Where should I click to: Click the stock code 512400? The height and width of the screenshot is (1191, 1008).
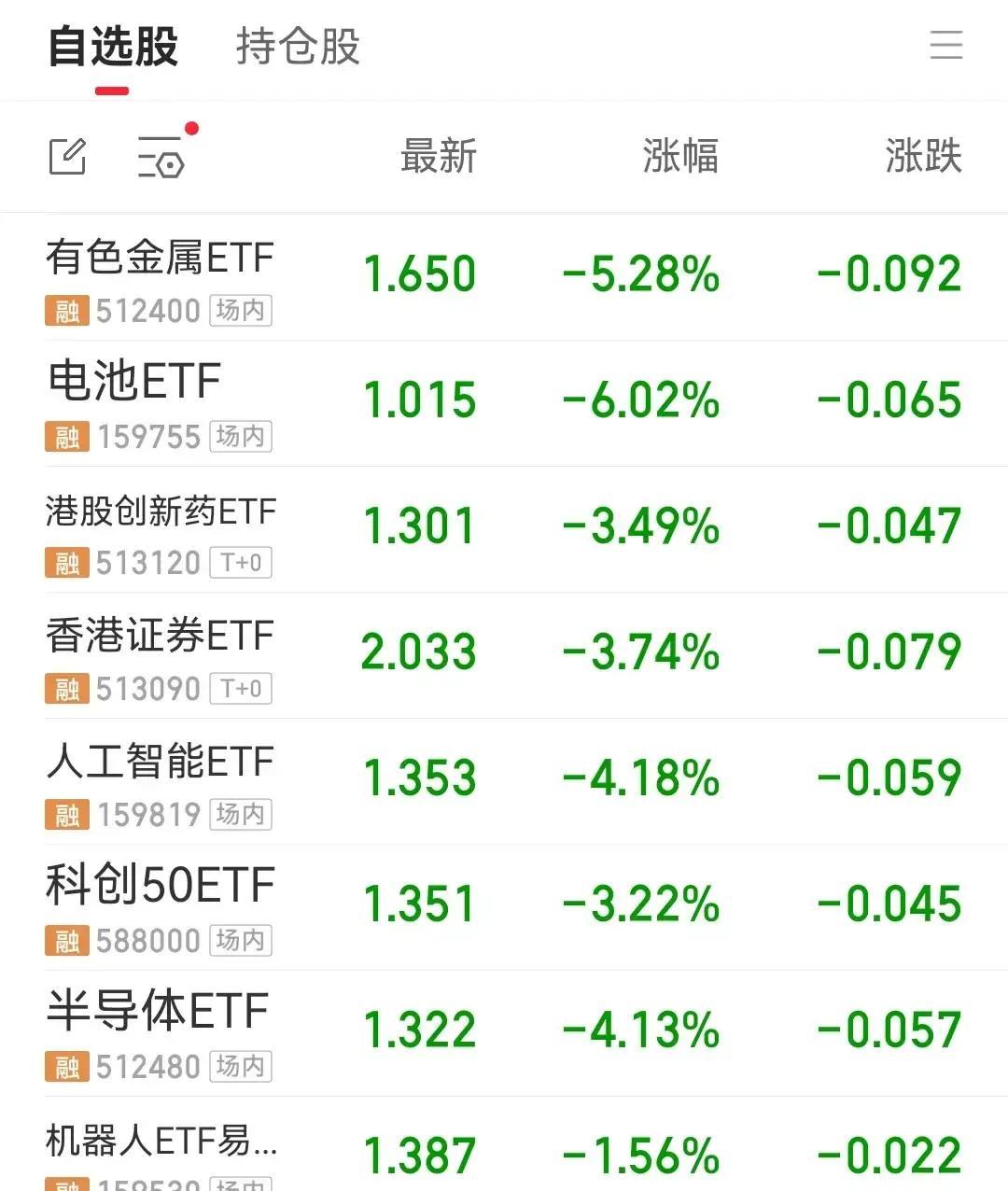pyautogui.click(x=145, y=310)
